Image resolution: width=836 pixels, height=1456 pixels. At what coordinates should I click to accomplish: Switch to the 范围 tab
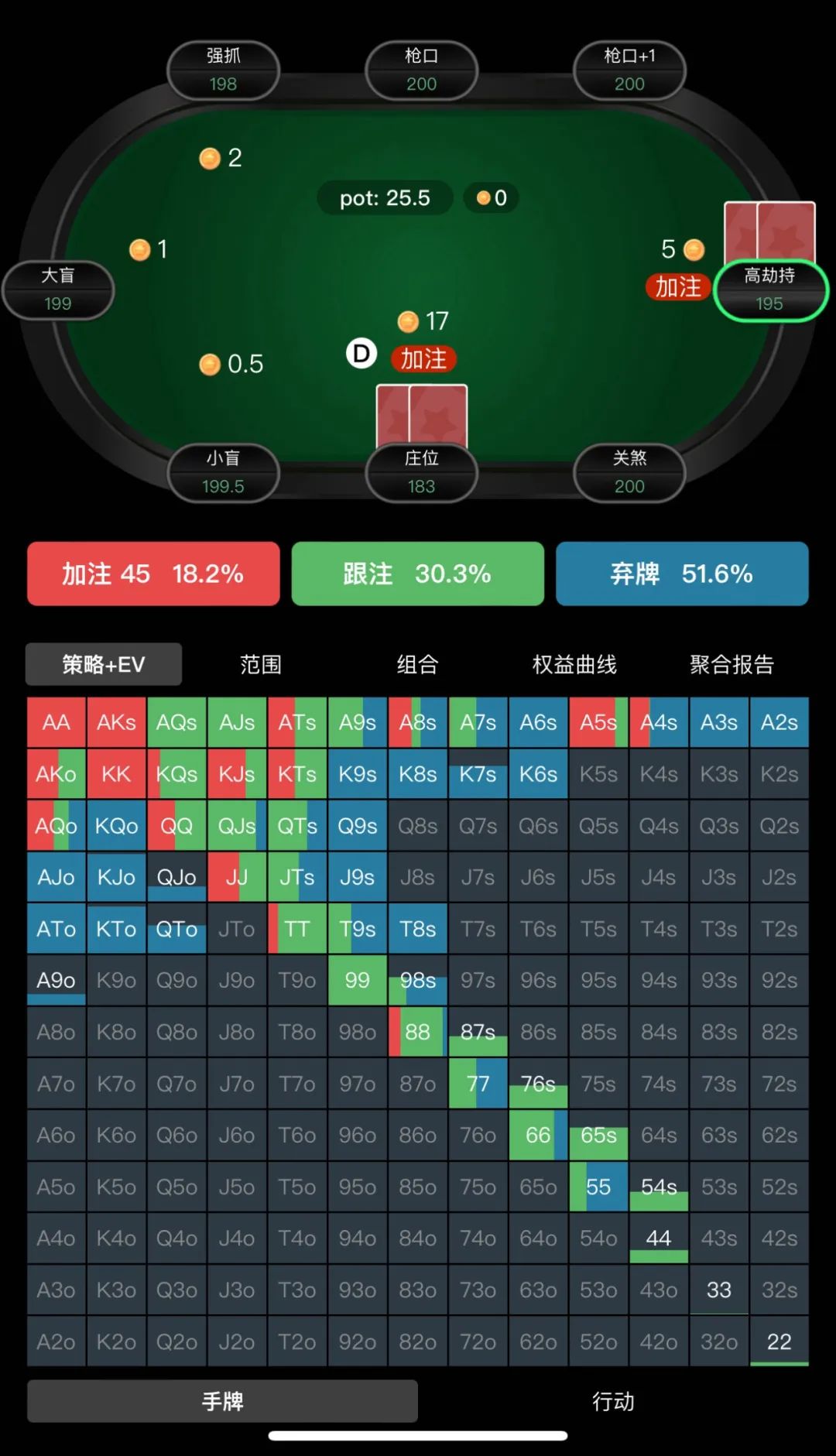261,664
